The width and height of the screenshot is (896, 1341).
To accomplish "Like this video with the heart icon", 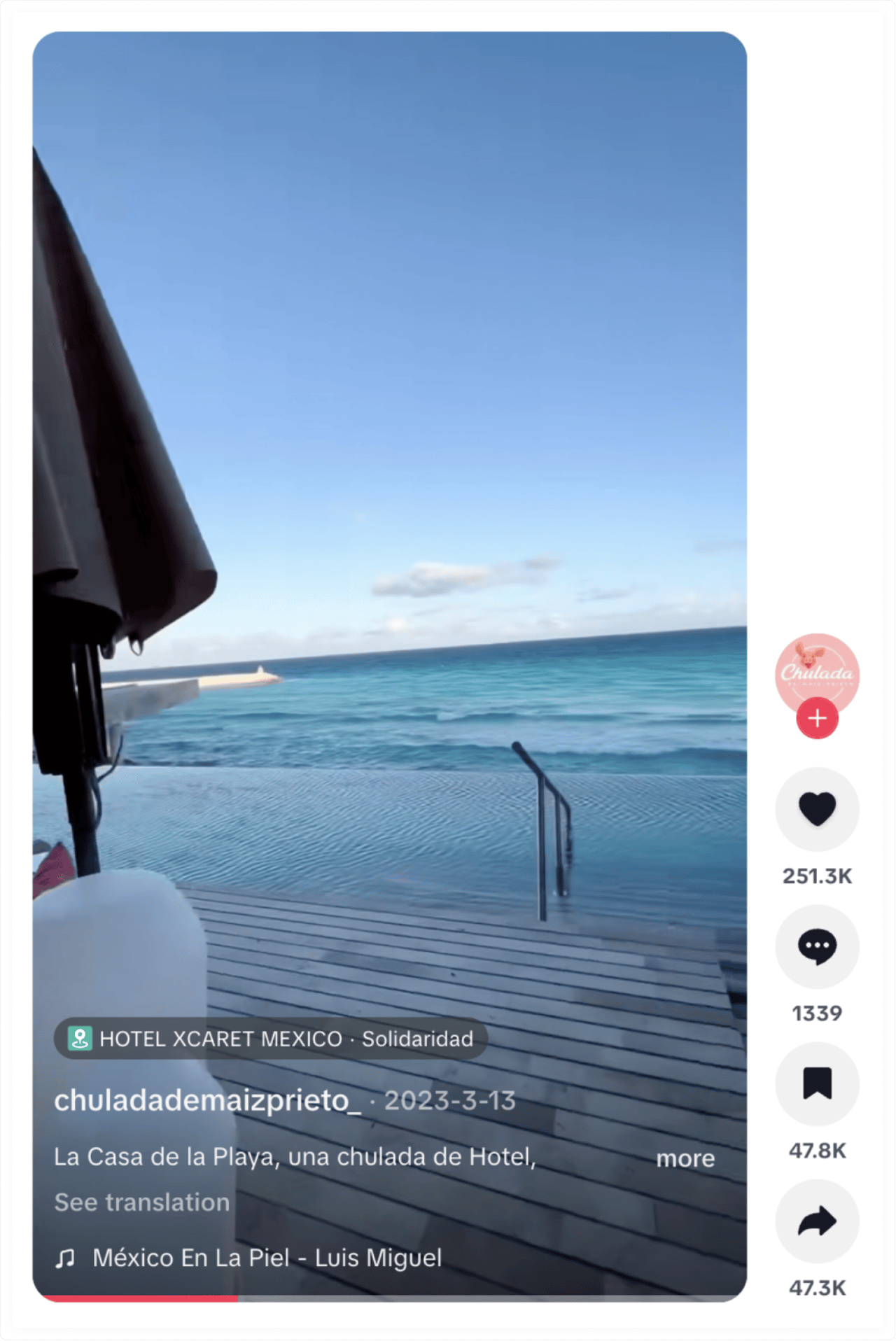I will click(x=817, y=809).
